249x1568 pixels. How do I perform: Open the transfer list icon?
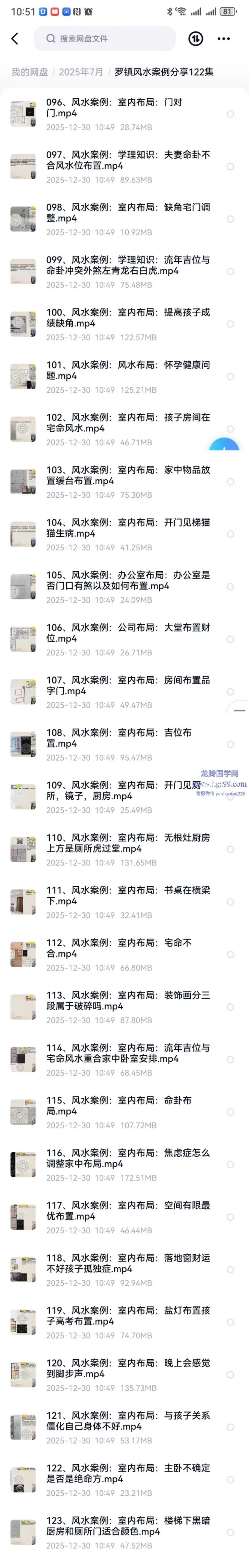click(196, 39)
